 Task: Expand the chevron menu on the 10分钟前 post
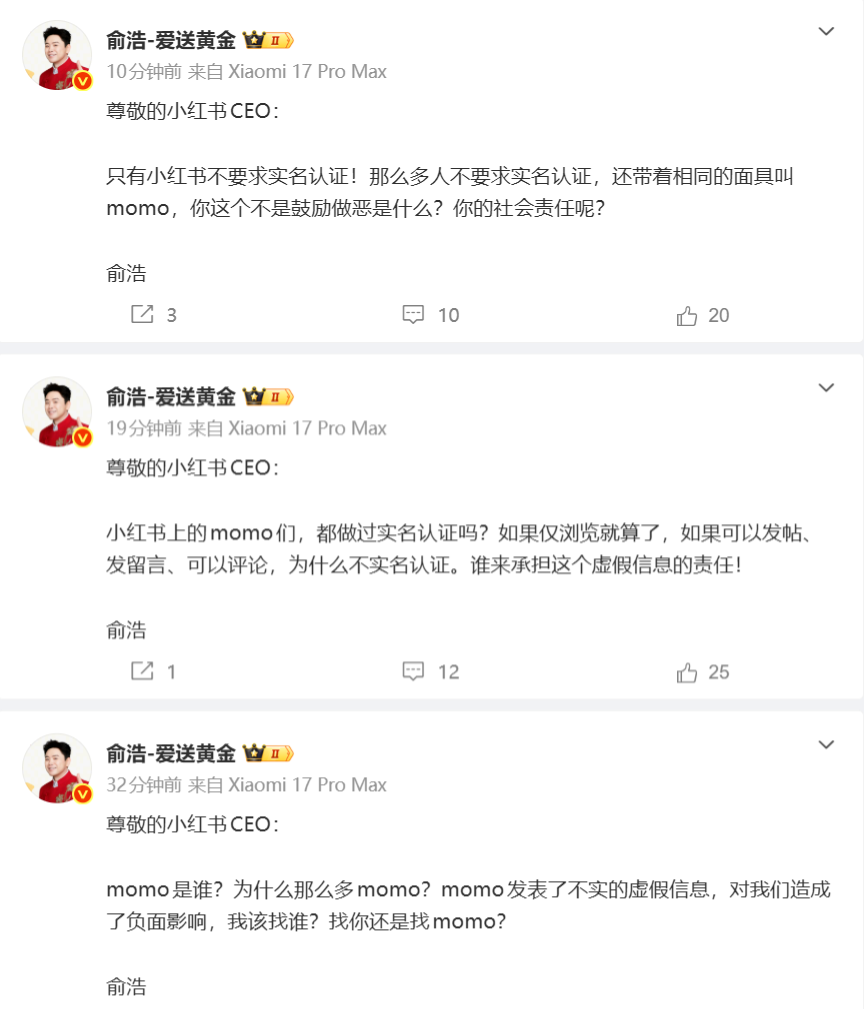pyautogui.click(x=826, y=32)
